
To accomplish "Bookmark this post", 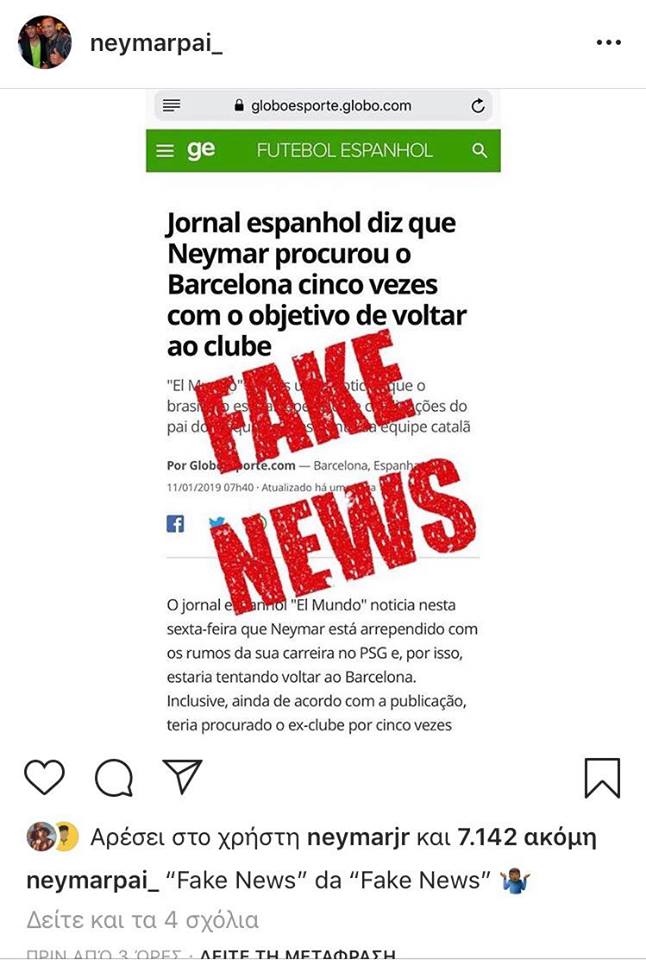I will point(602,777).
